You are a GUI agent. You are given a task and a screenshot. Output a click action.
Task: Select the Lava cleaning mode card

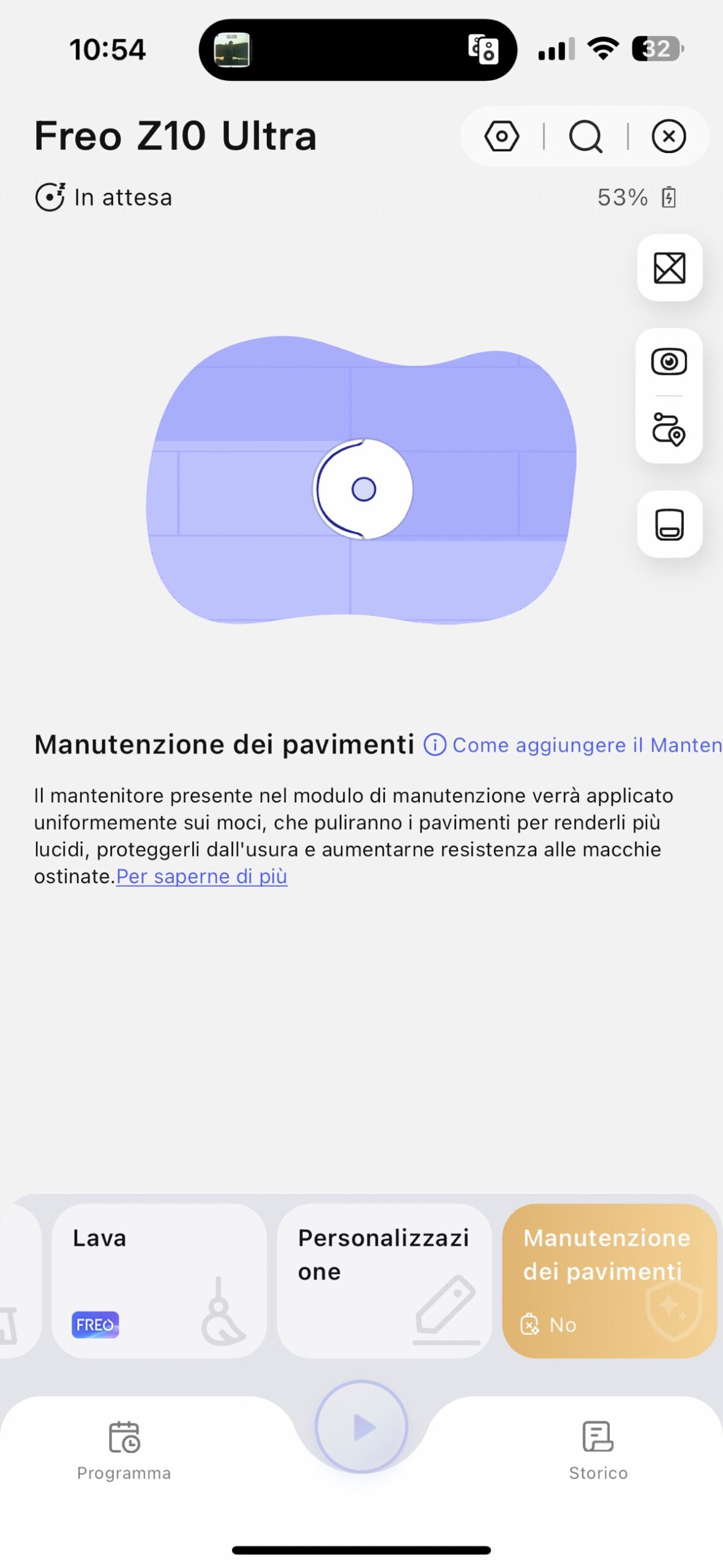coord(159,1280)
